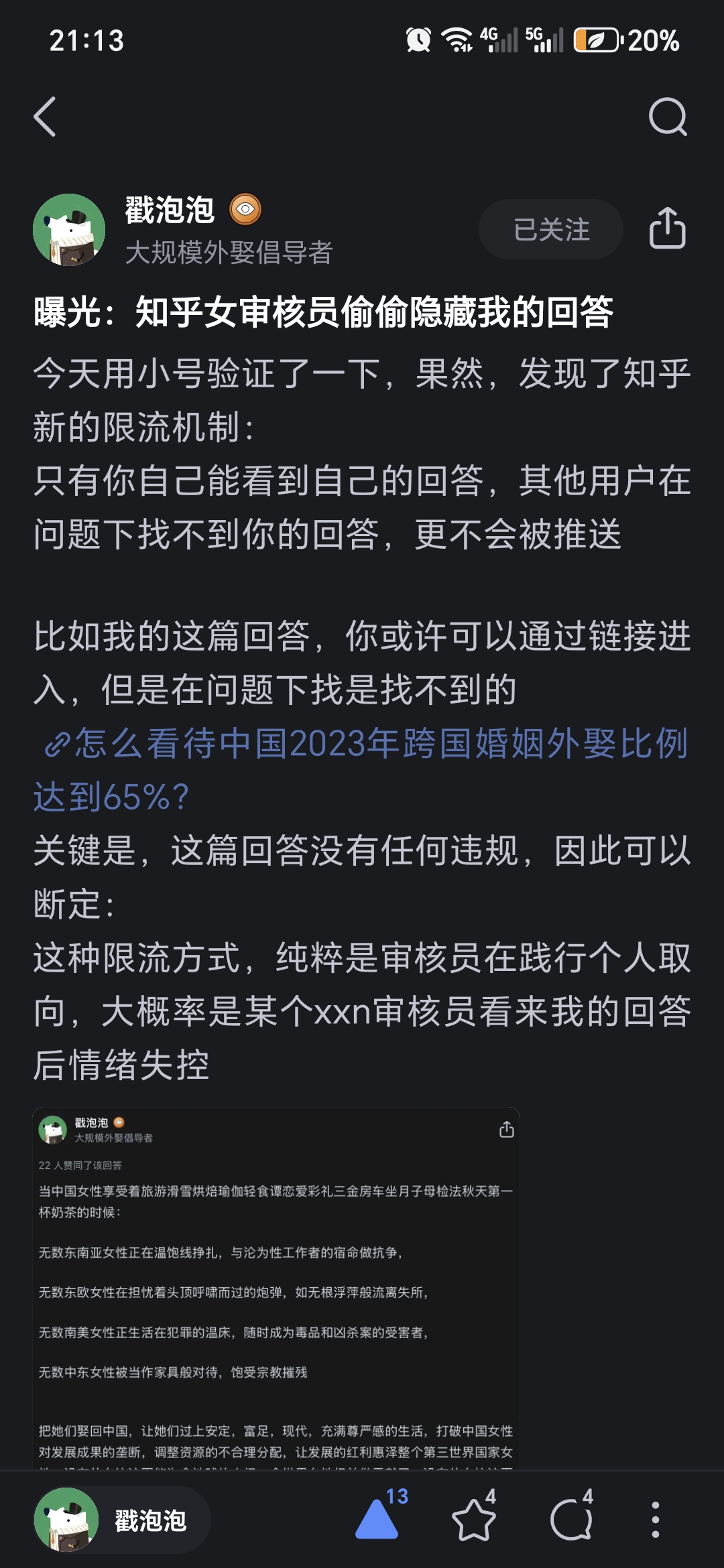Upvote the post with the blue triangle

click(377, 1518)
